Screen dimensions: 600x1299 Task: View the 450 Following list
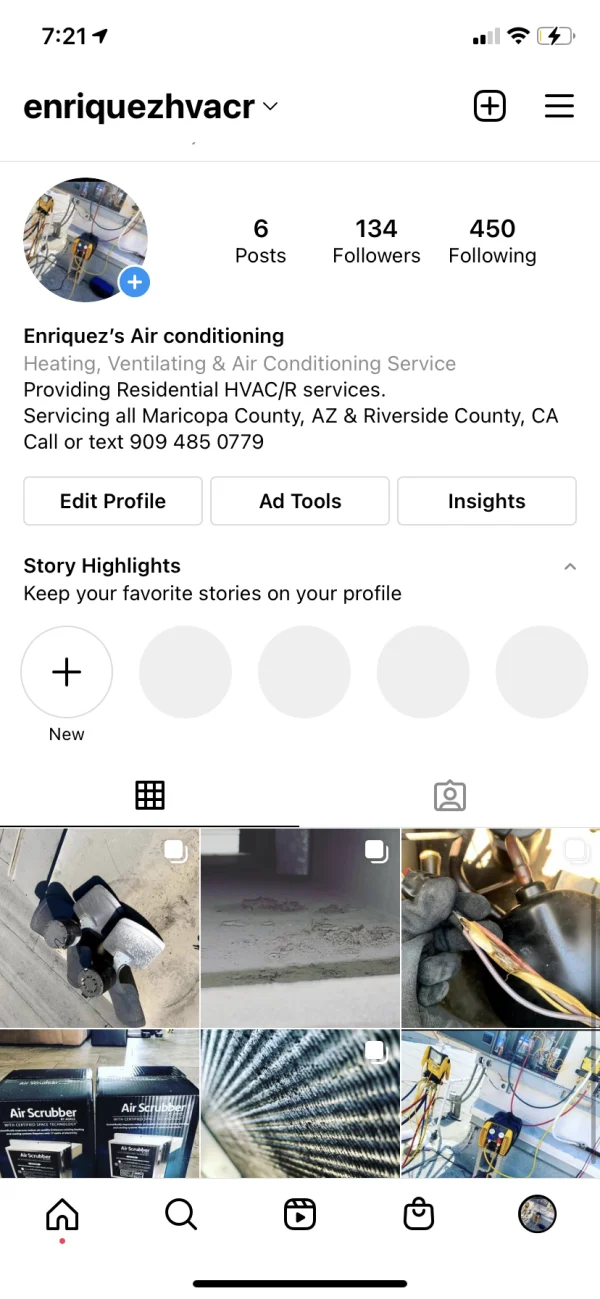(x=492, y=241)
